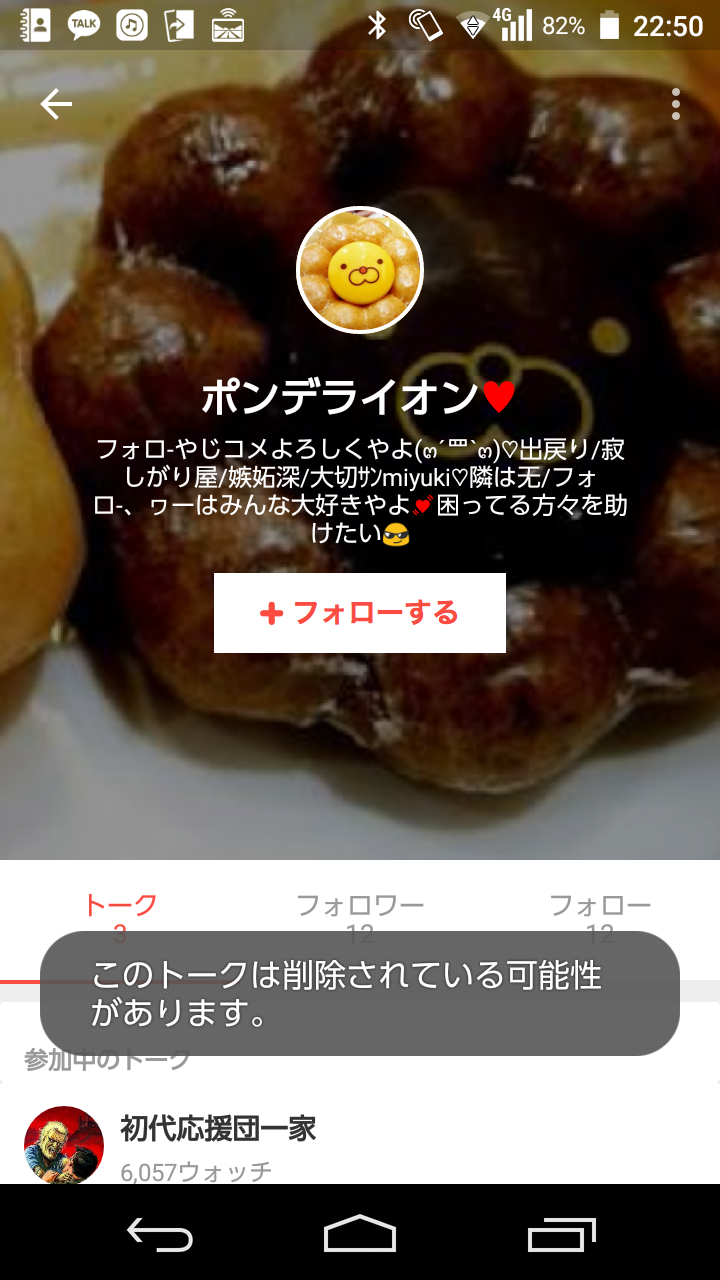
Task: Switch to the フォロー tab
Action: (598, 914)
